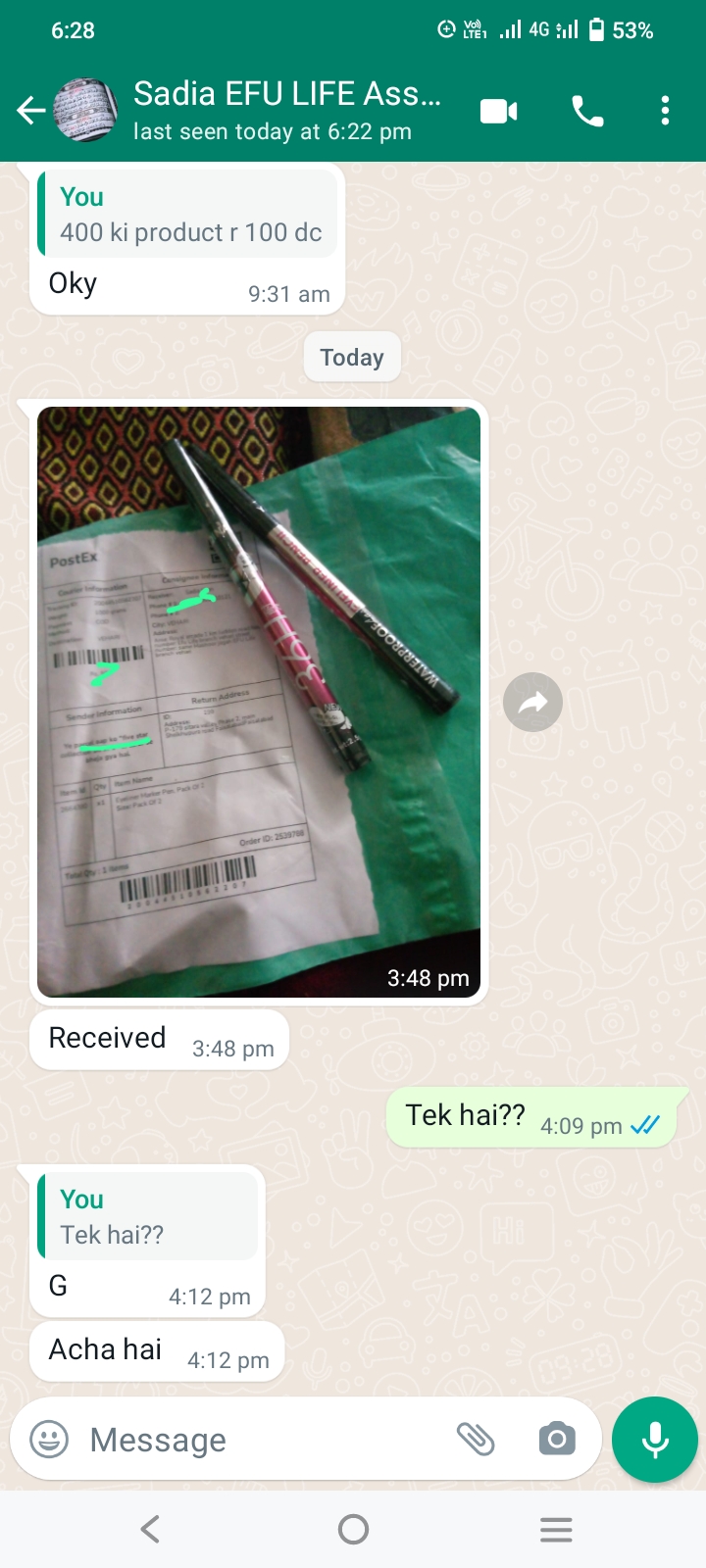Tap the microphone to record voice message
The image size is (706, 1568).
tap(655, 1440)
